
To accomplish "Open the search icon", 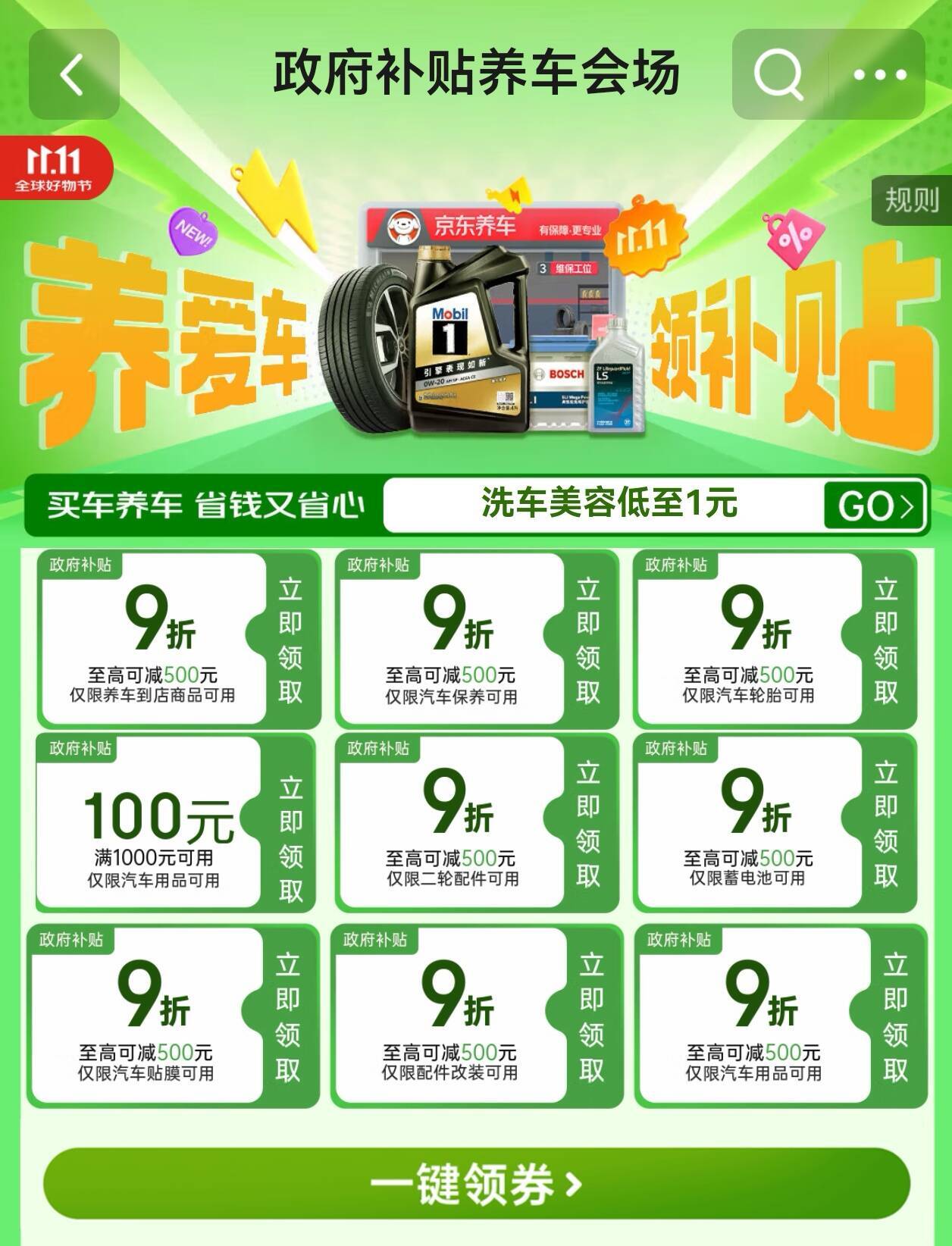I will tap(778, 75).
